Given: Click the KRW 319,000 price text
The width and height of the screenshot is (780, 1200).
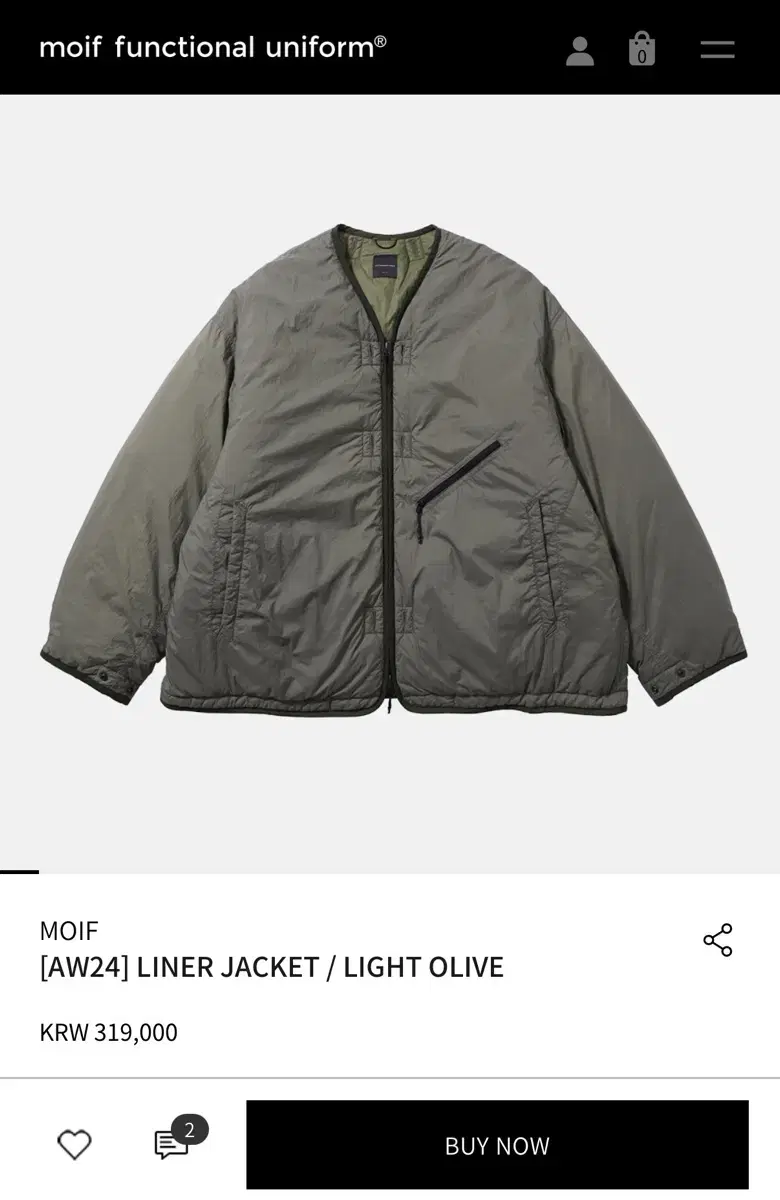Looking at the screenshot, I should 109,1032.
